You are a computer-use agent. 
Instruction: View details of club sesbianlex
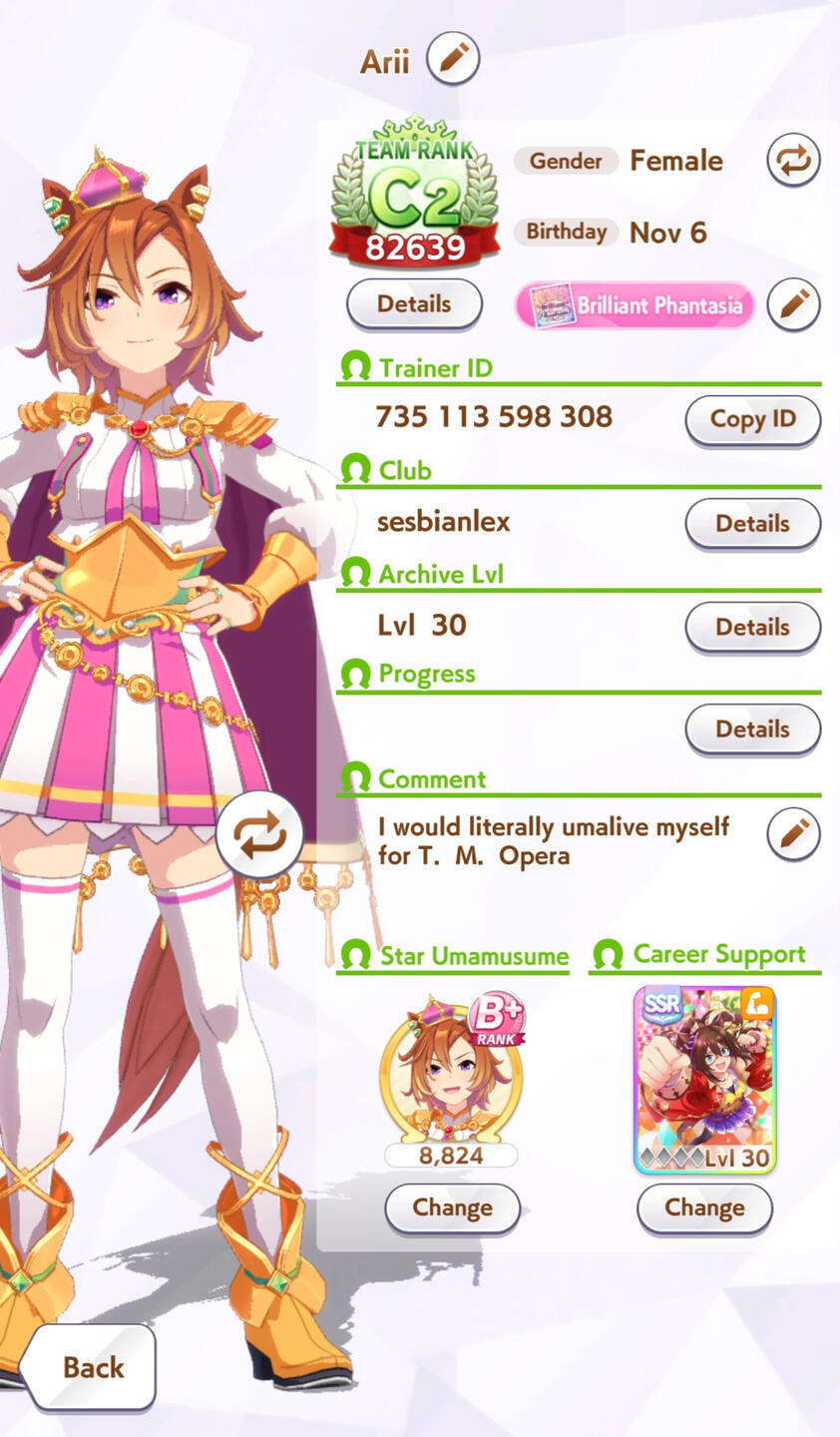[x=752, y=523]
